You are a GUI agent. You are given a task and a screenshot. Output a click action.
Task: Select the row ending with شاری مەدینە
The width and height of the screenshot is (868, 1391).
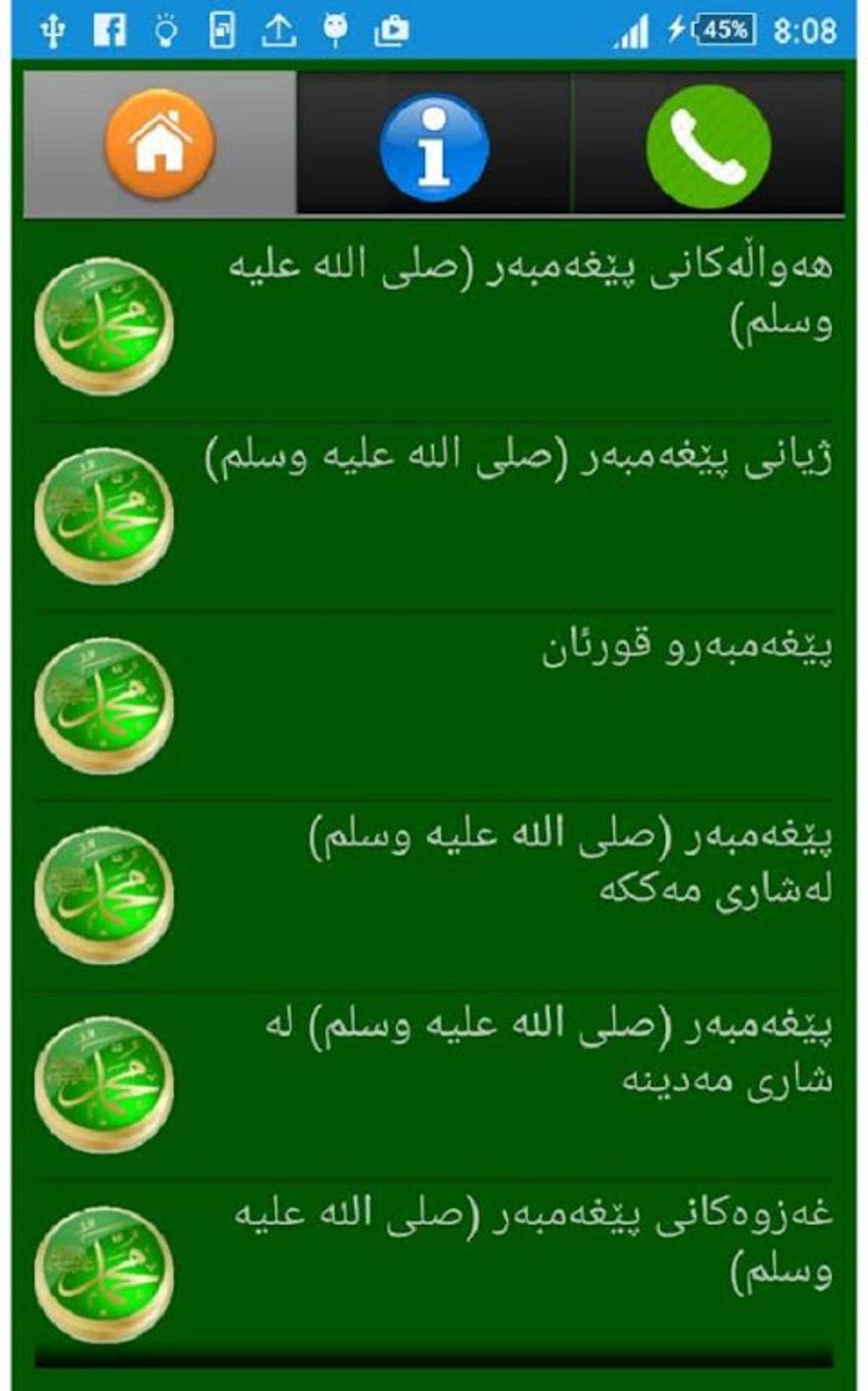(434, 1084)
